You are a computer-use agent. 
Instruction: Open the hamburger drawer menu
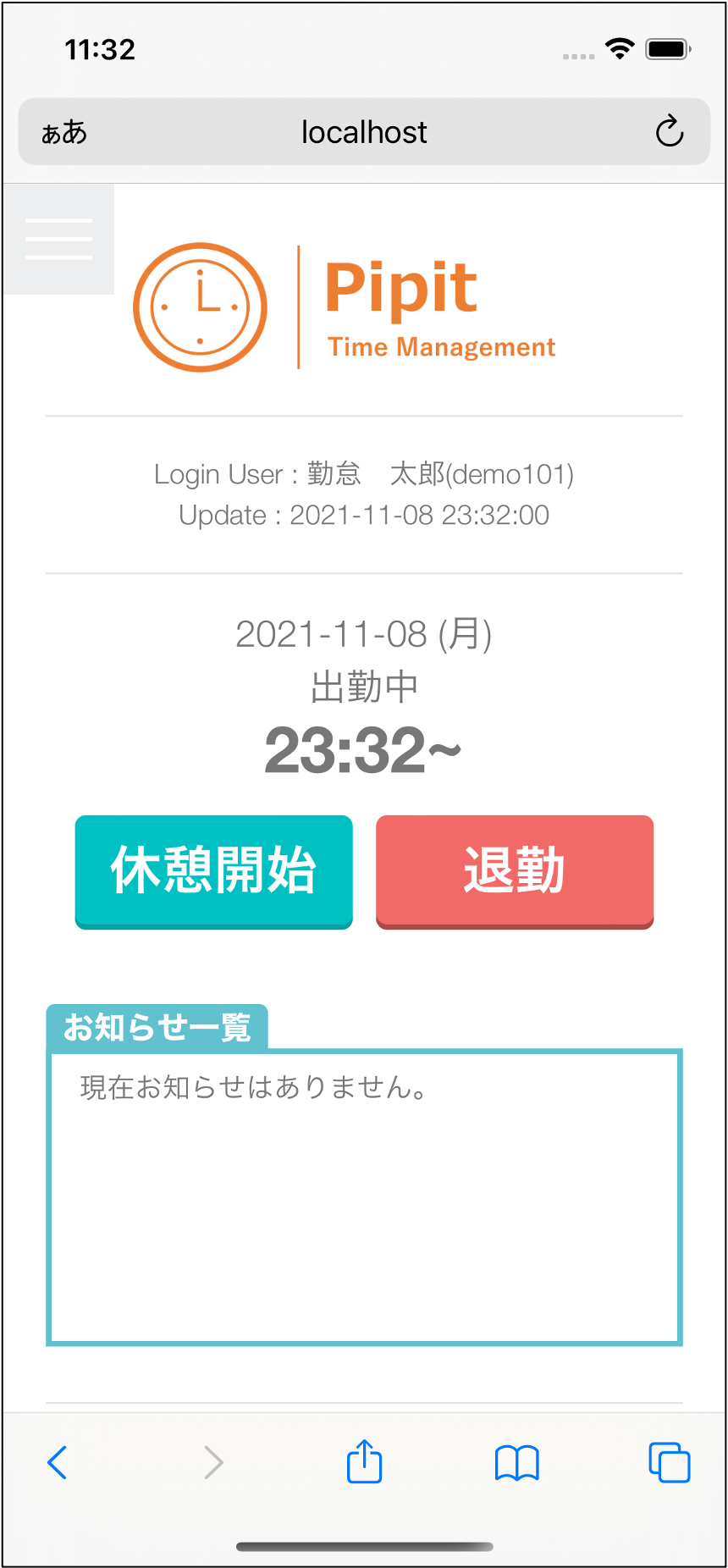[x=58, y=239]
